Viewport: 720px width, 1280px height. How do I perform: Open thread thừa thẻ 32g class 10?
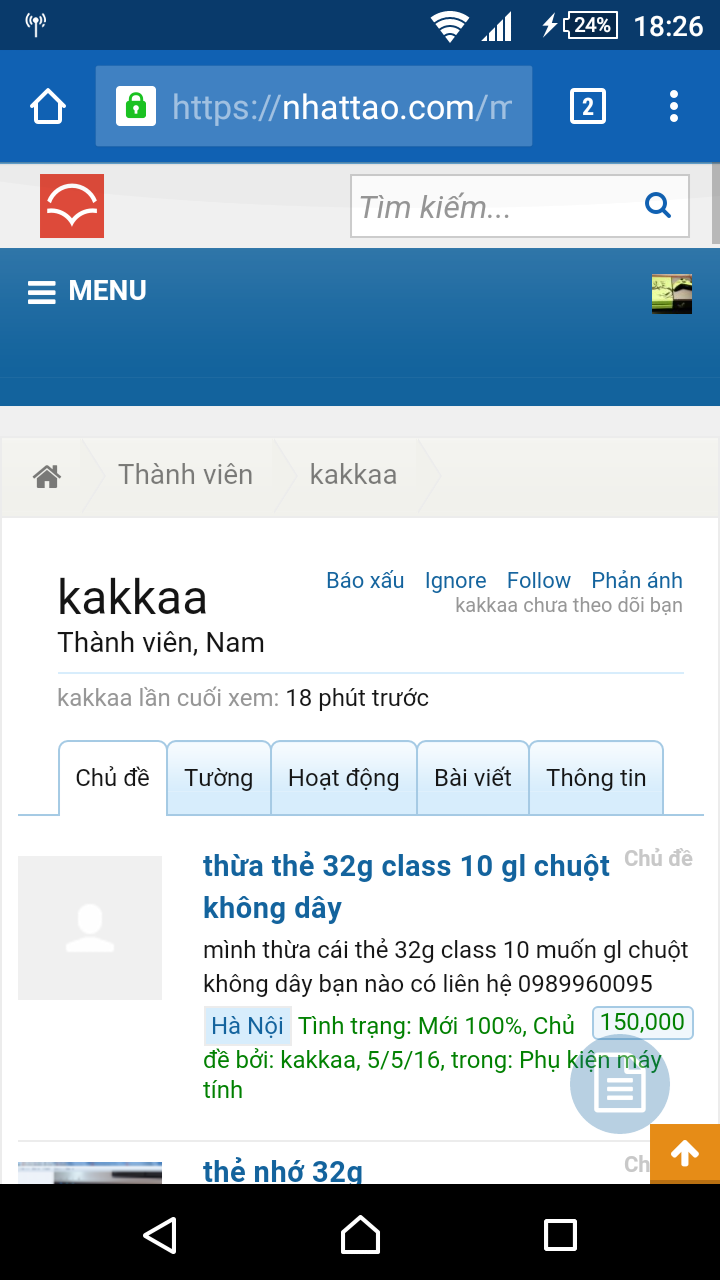[x=406, y=886]
